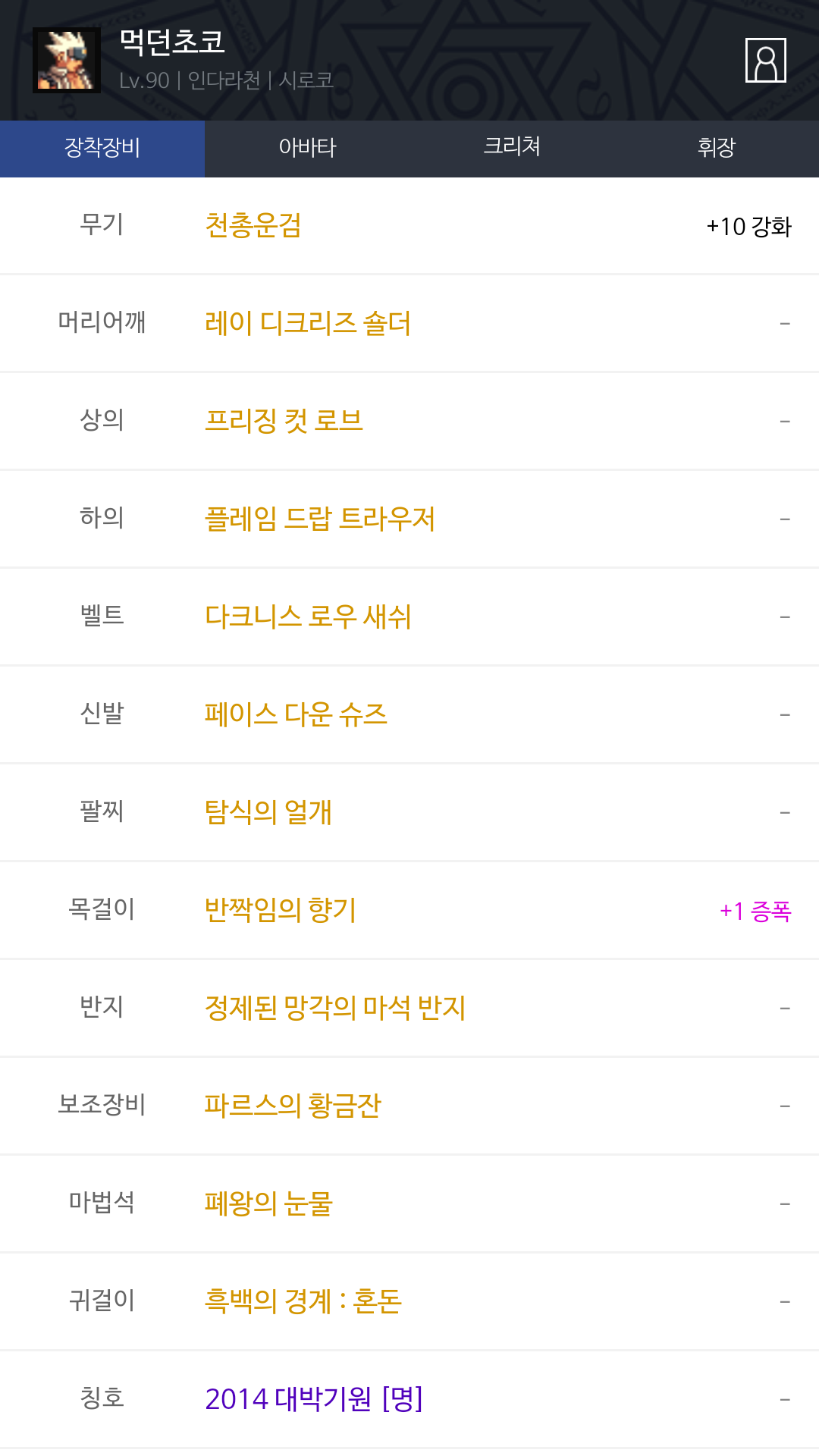Viewport: 819px width, 1456px height.
Task: Open bracelet 탐식의 얼개
Action: pyautogui.click(x=268, y=813)
